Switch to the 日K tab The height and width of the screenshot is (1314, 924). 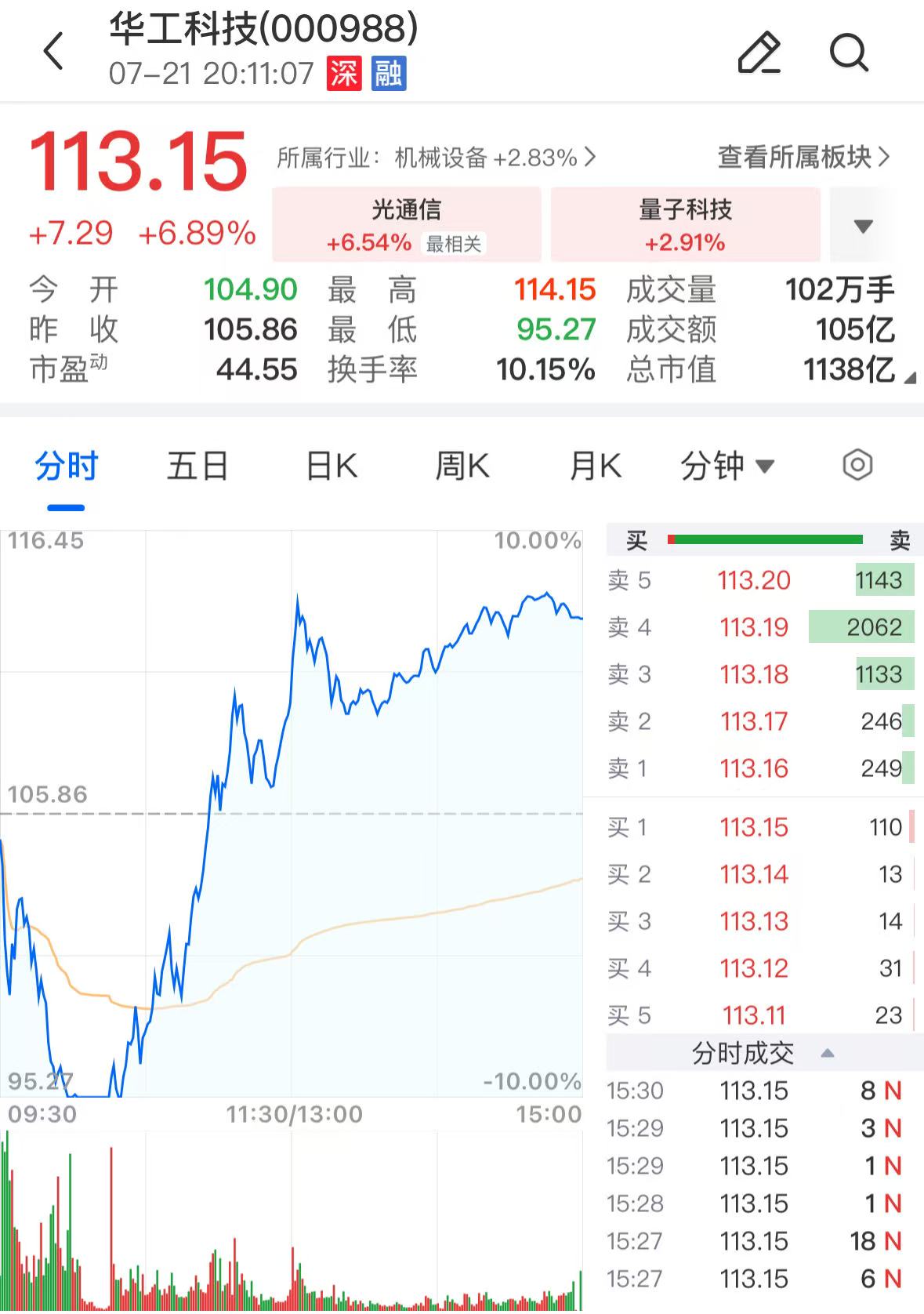[x=332, y=466]
